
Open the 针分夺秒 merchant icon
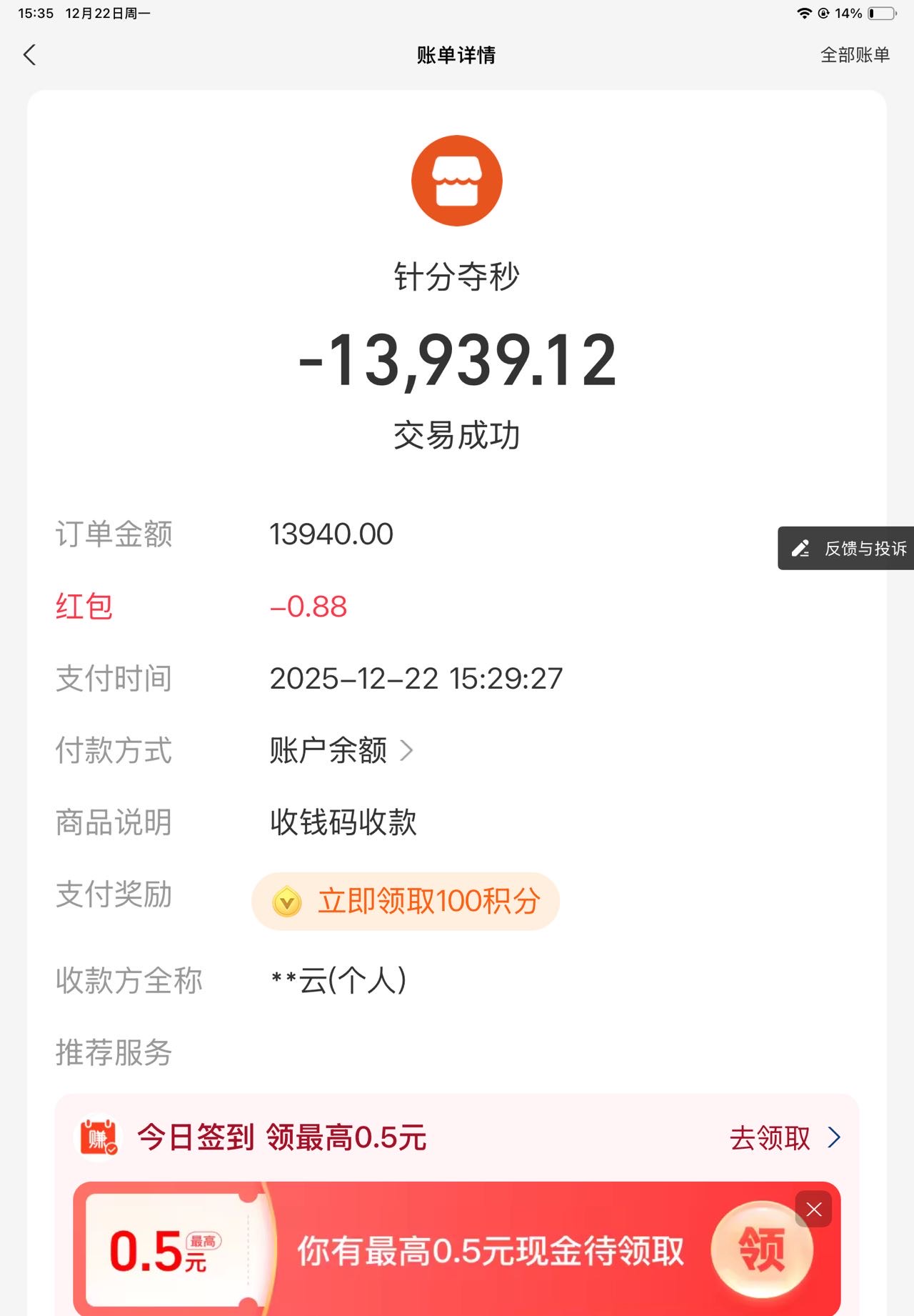pos(456,181)
